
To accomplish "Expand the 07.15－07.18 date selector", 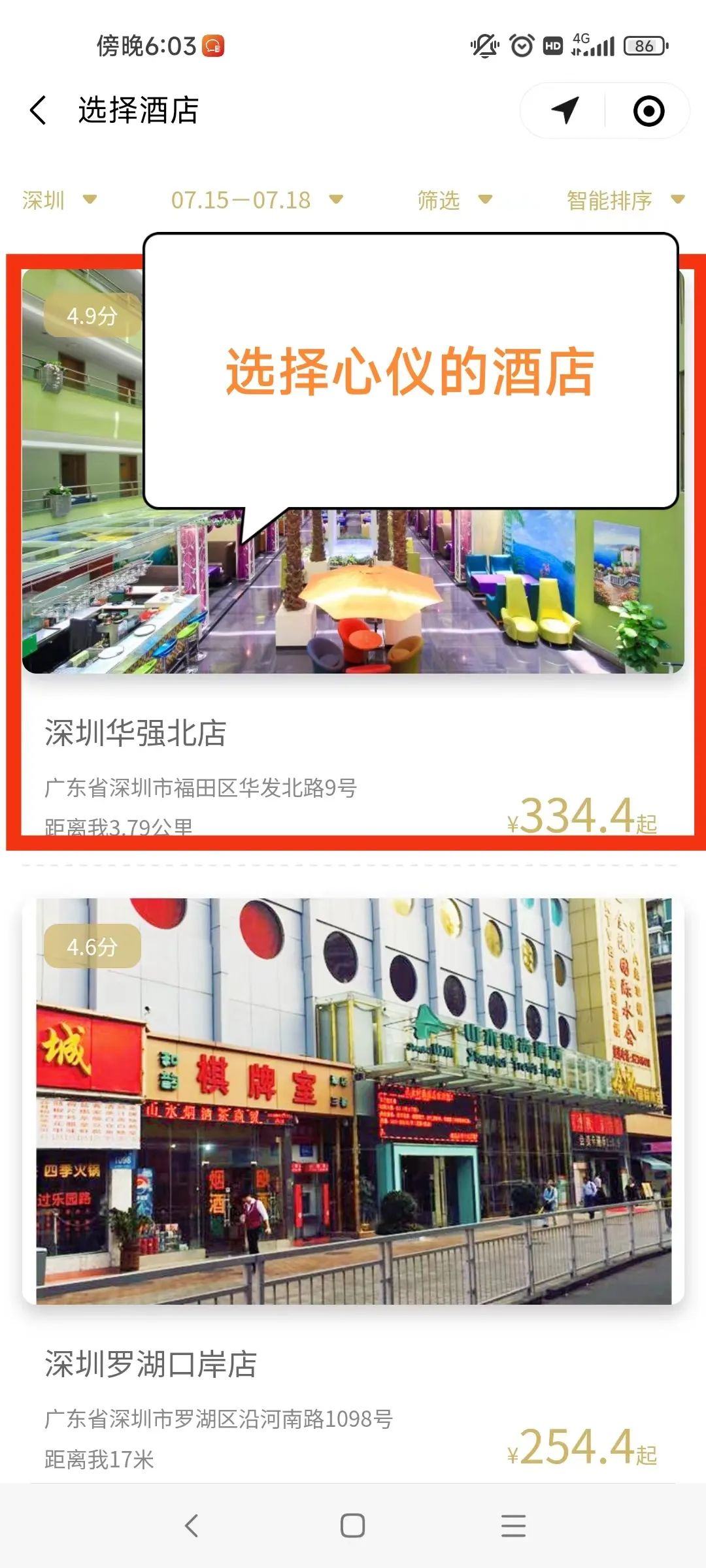I will coord(255,201).
